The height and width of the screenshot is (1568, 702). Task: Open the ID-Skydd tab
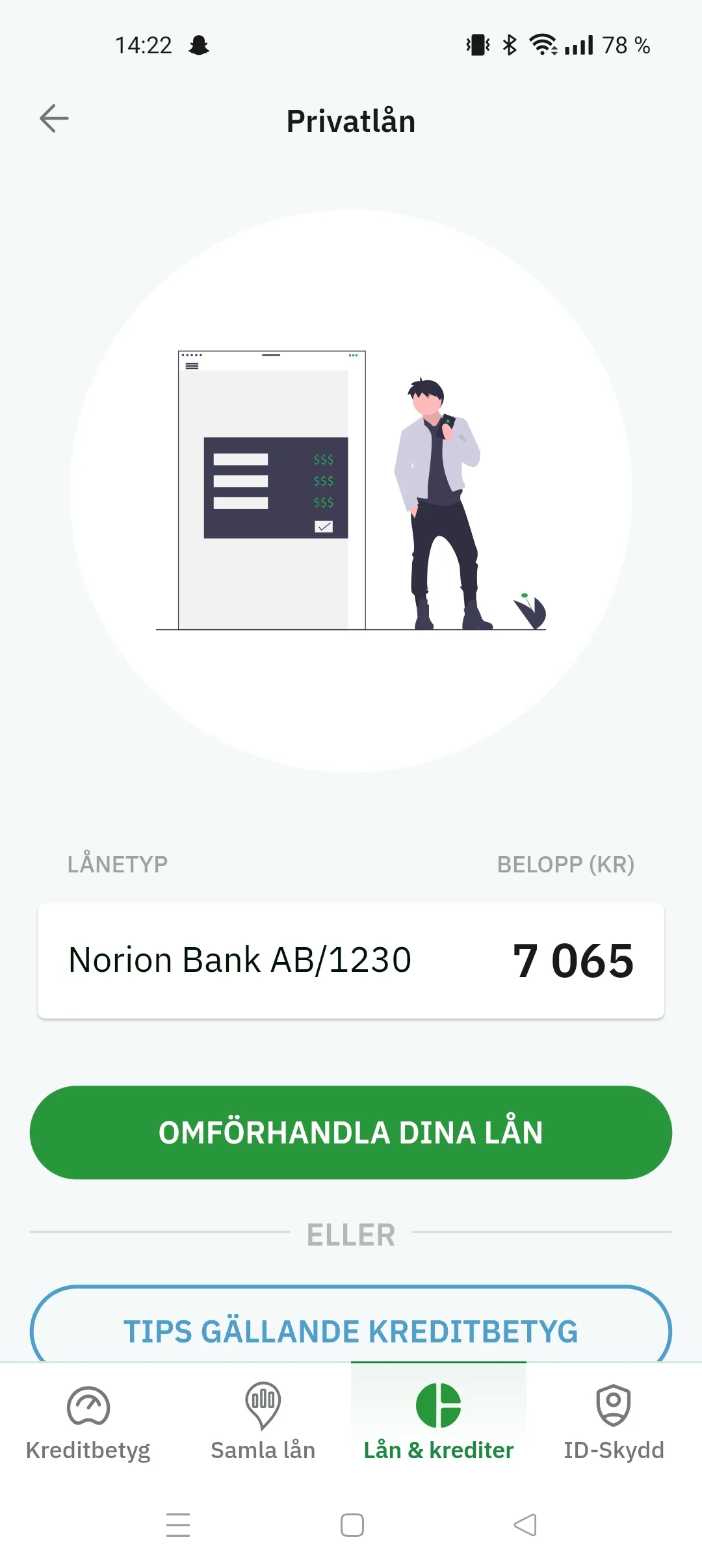(x=614, y=1422)
